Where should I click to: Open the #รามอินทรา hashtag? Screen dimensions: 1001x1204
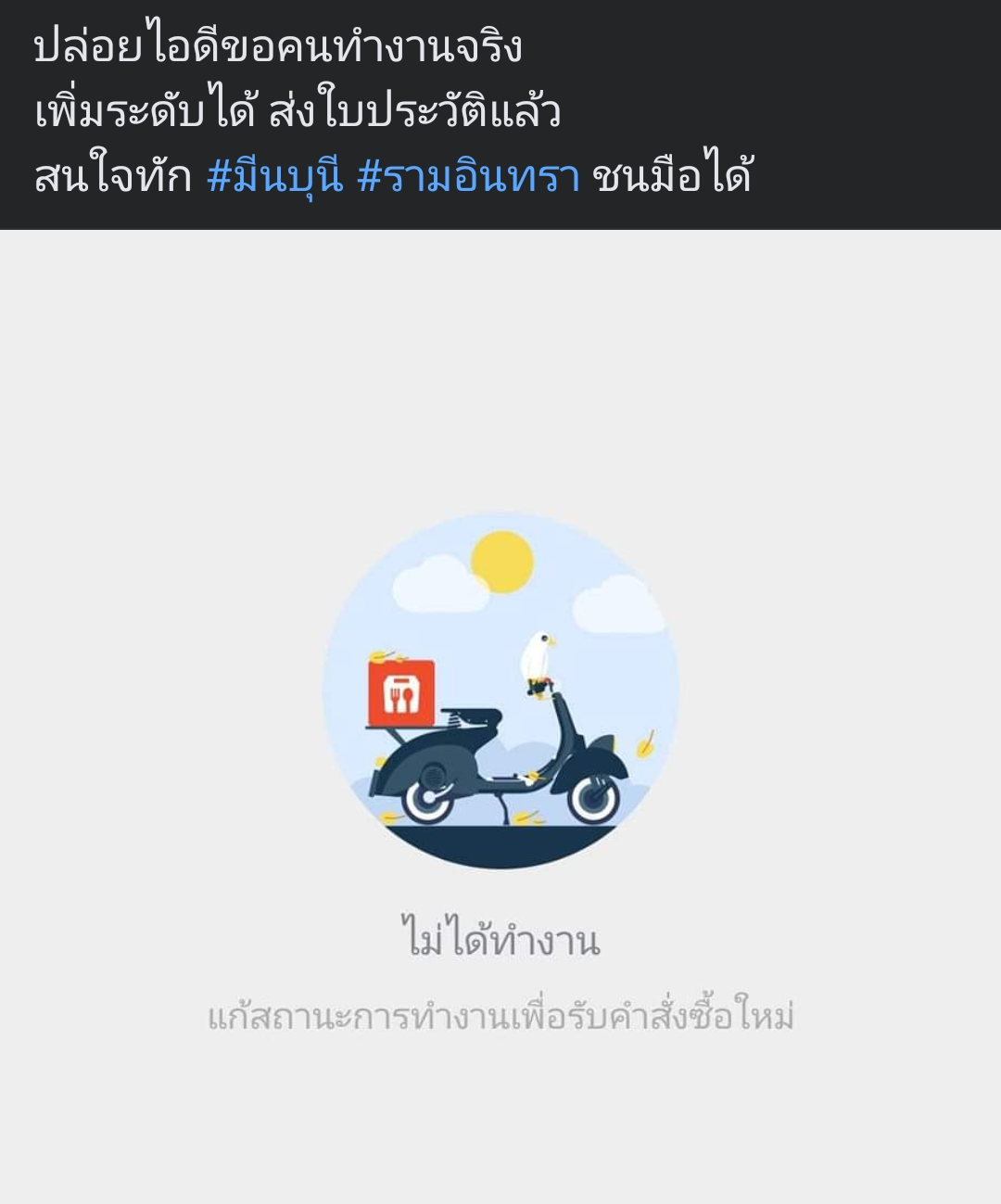(468, 175)
